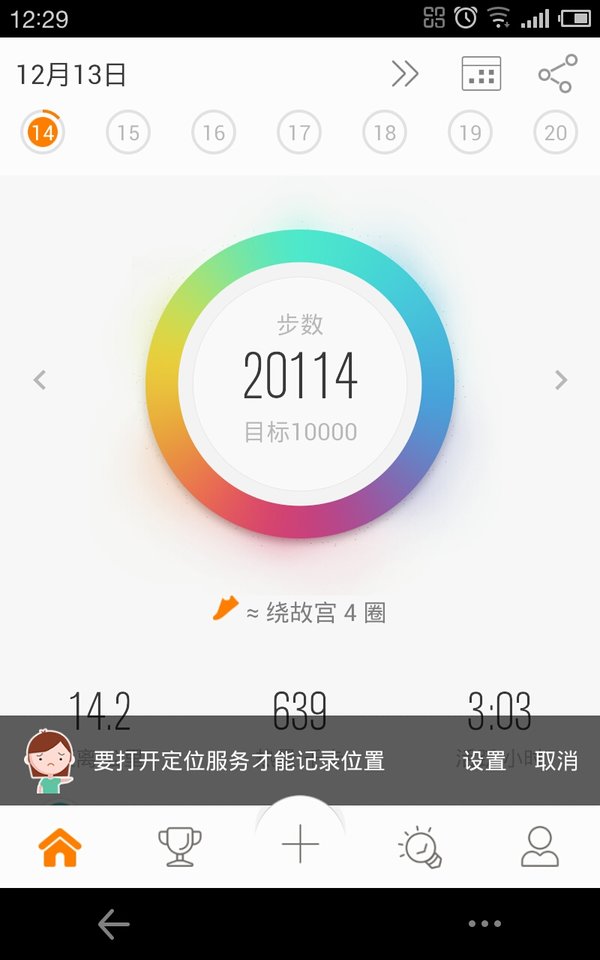Viewport: 600px width, 960px height.
Task: Open the calendar view icon
Action: click(x=481, y=74)
